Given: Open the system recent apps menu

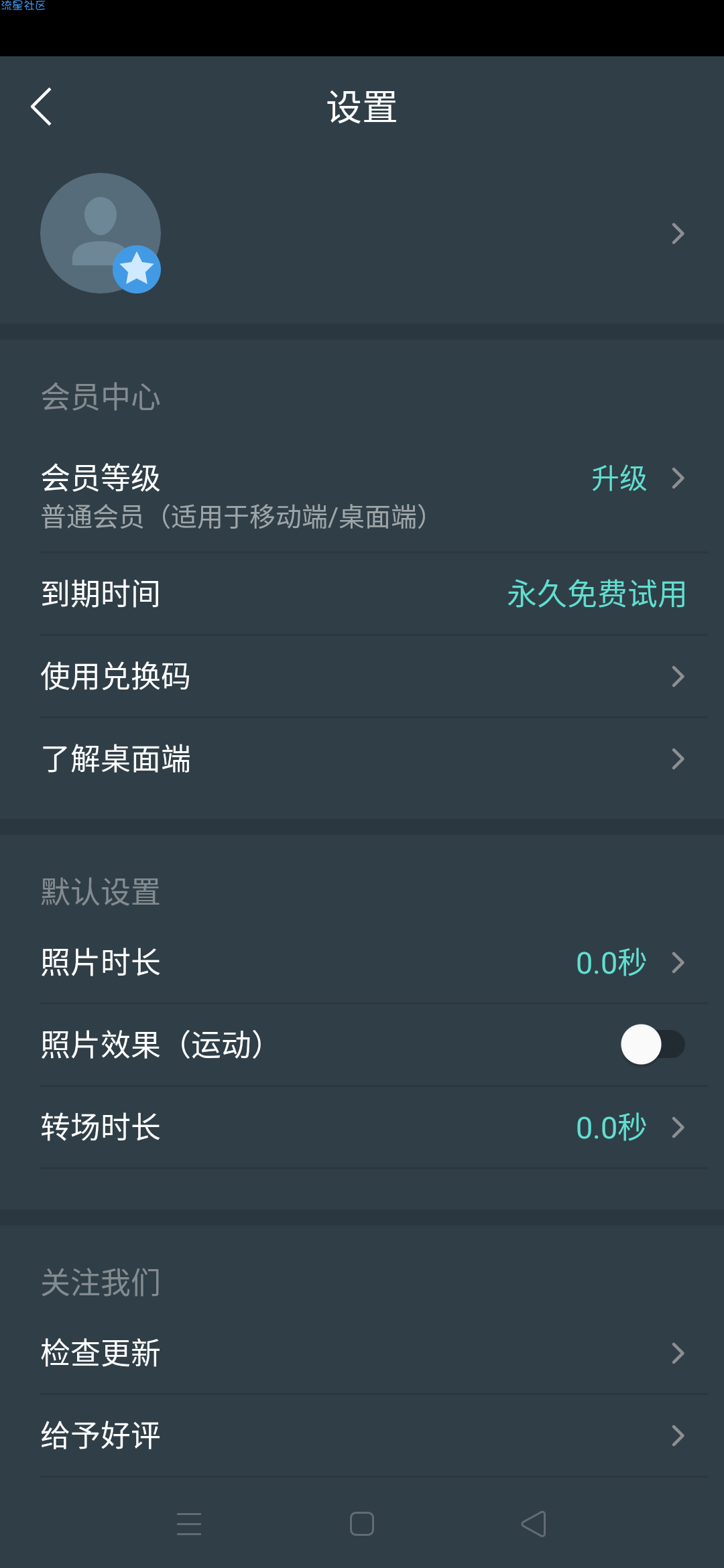Looking at the screenshot, I should [x=189, y=1524].
